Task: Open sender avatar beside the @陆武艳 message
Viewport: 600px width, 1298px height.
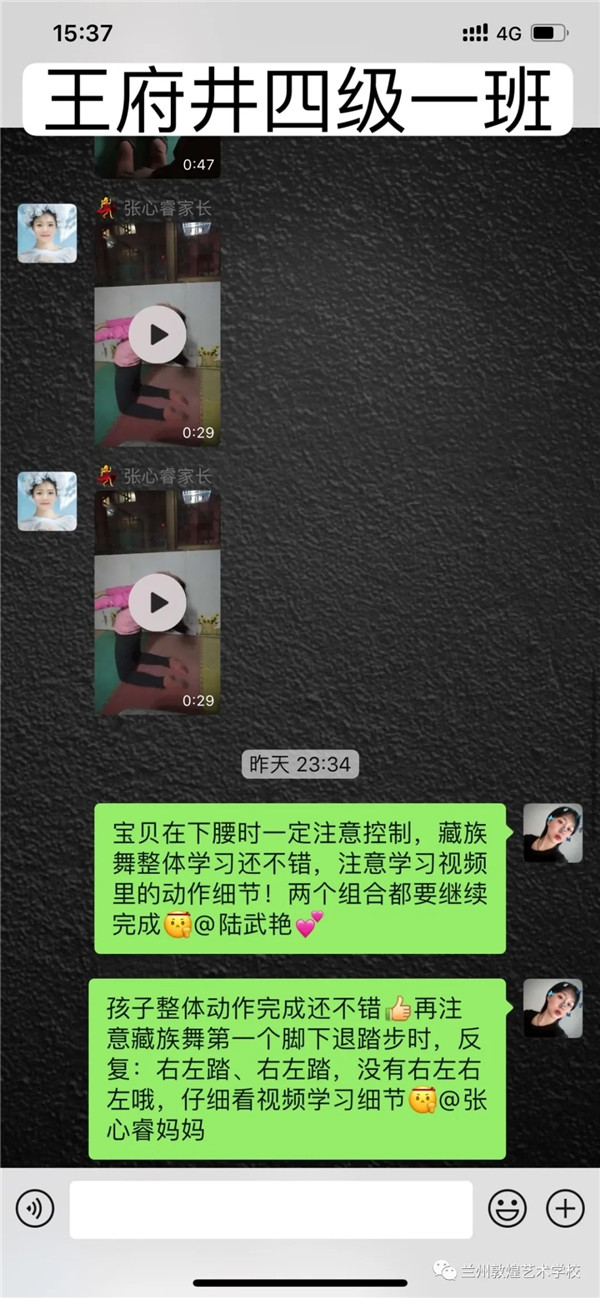Action: [553, 833]
